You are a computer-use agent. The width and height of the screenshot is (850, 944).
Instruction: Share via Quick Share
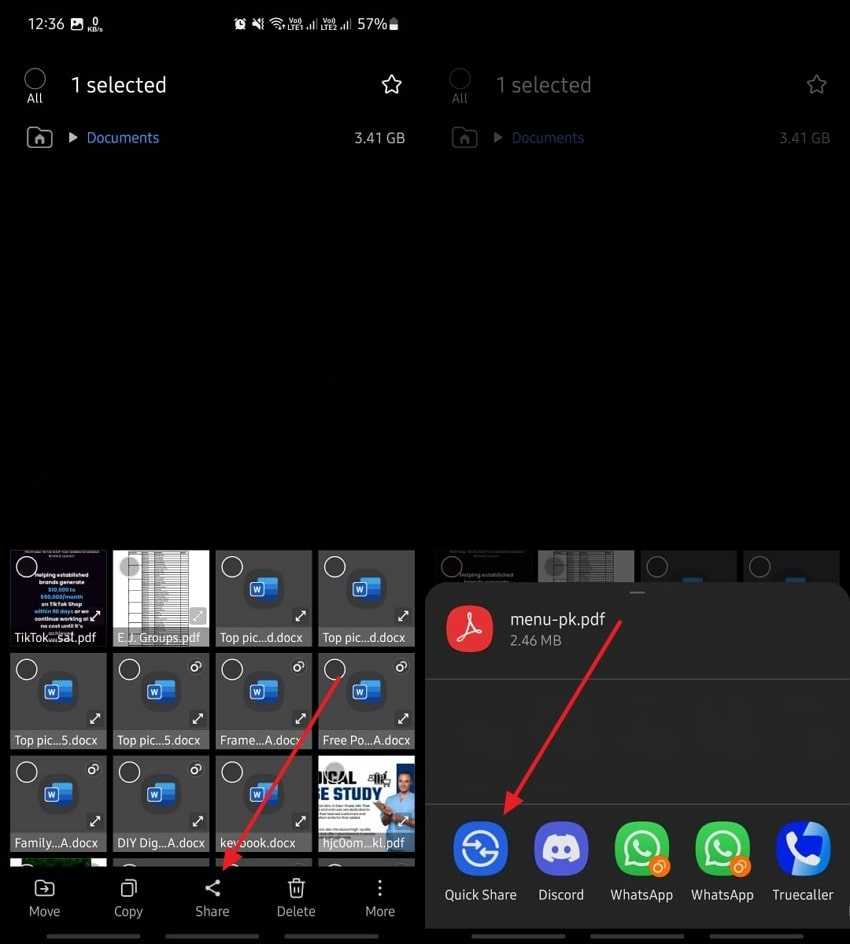click(x=481, y=860)
